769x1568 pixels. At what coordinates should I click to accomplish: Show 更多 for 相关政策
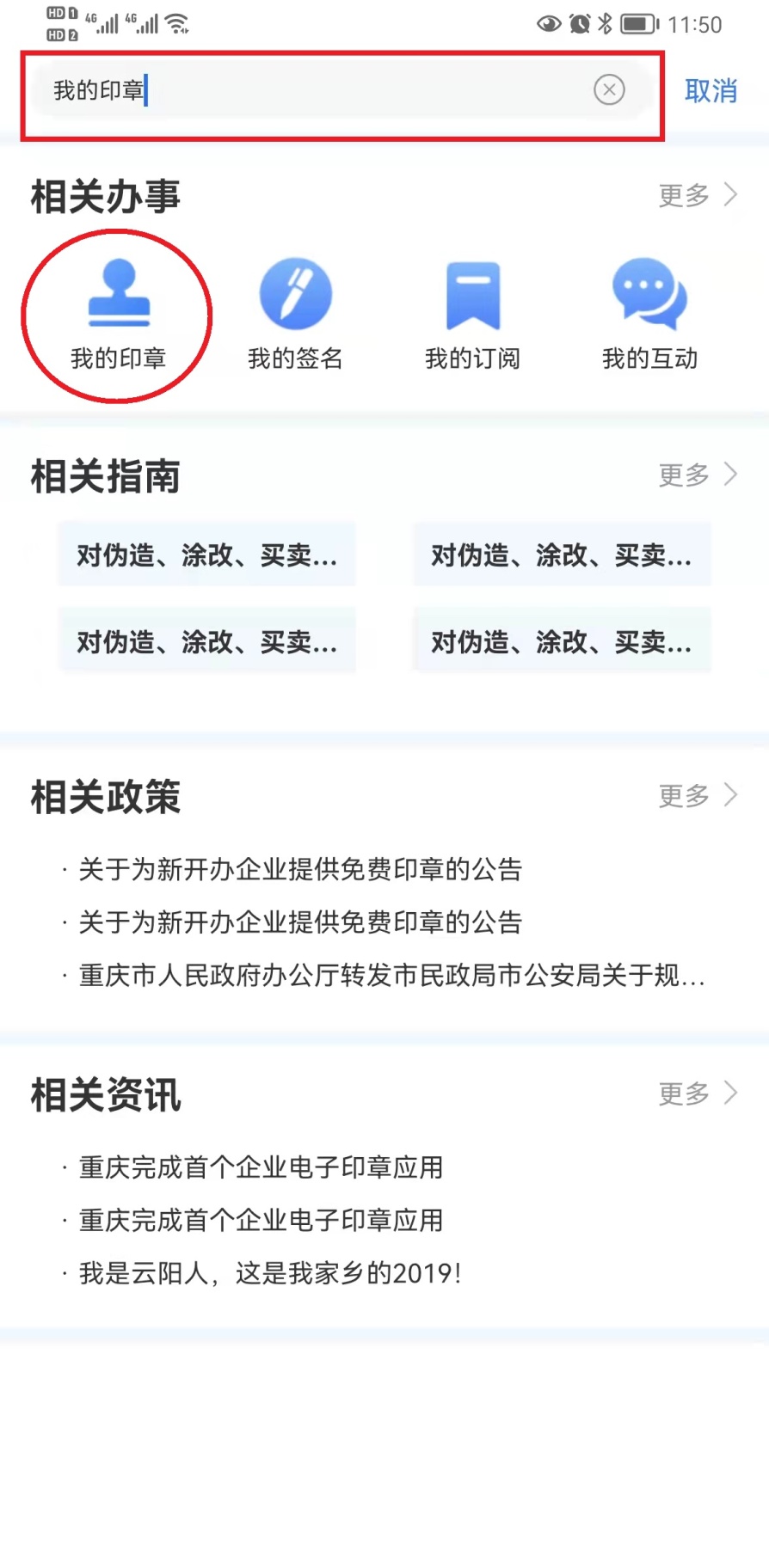(x=698, y=795)
